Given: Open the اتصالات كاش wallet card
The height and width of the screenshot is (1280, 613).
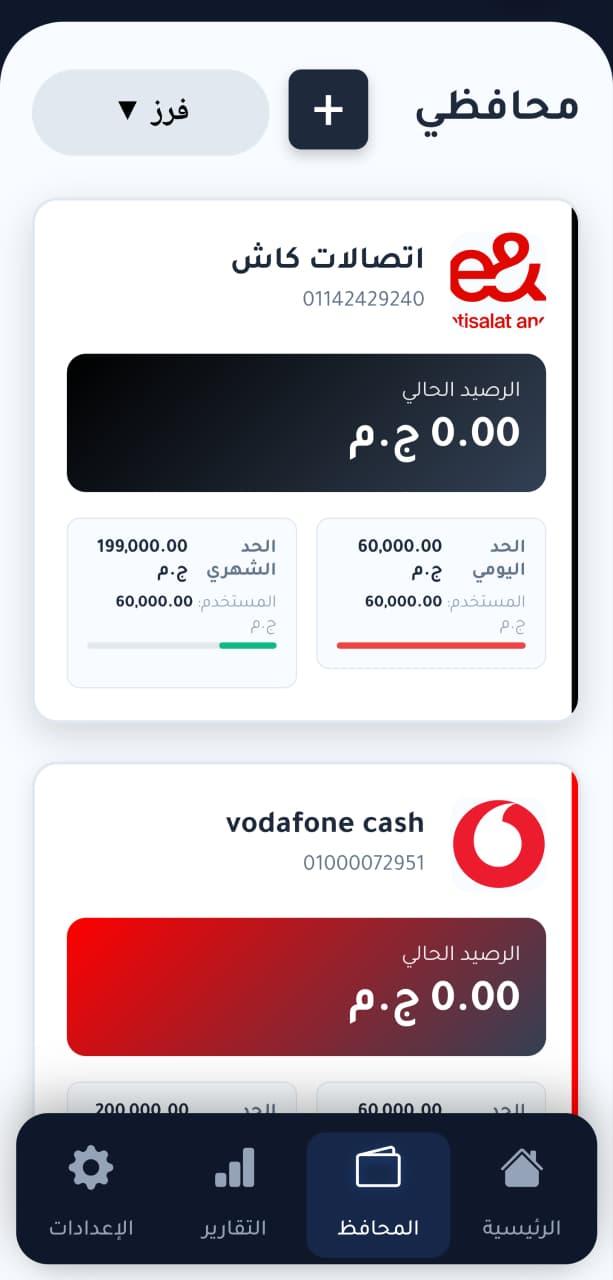Looking at the screenshot, I should pyautogui.click(x=328, y=268).
